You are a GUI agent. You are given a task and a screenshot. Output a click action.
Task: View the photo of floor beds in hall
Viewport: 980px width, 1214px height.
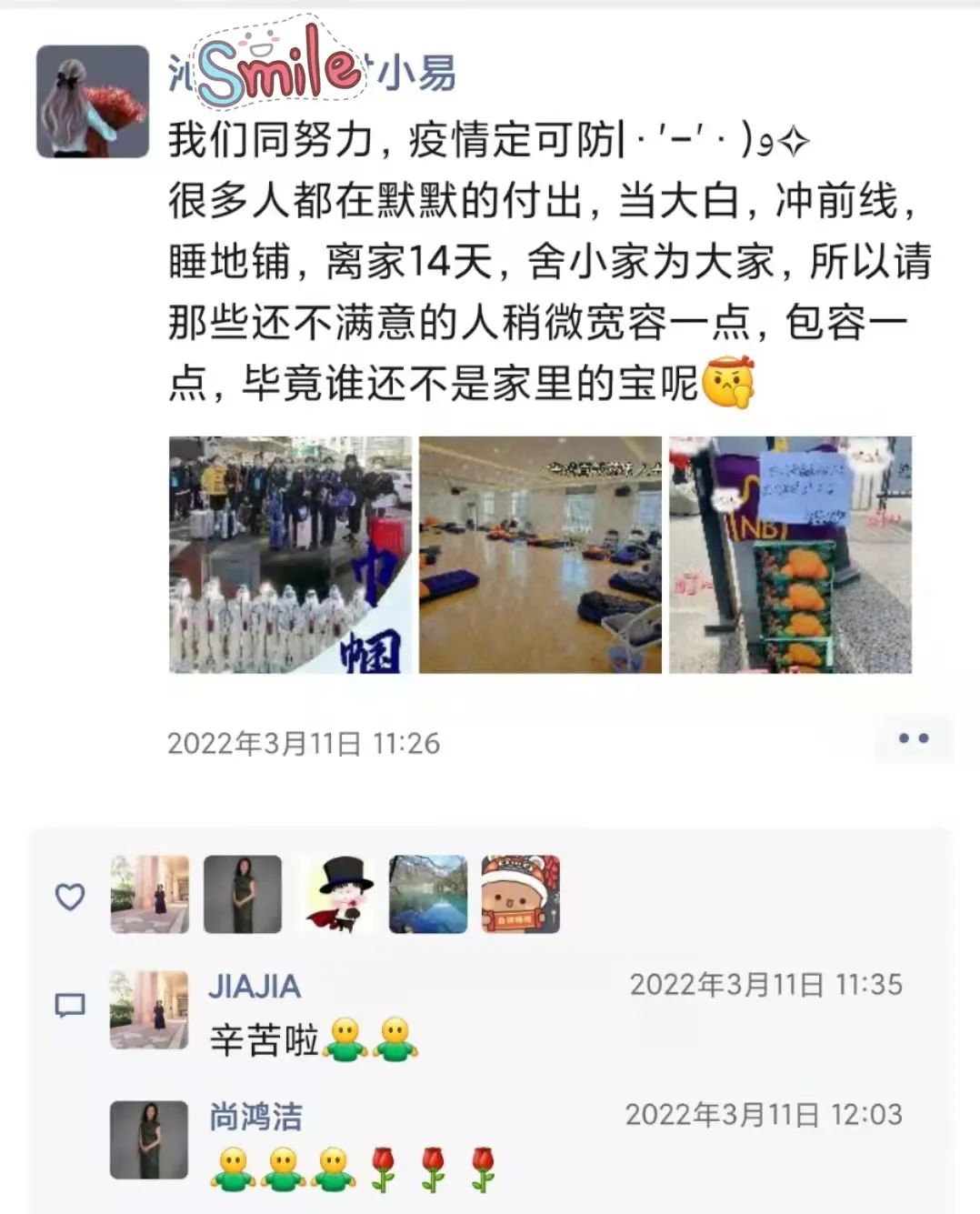coord(540,555)
